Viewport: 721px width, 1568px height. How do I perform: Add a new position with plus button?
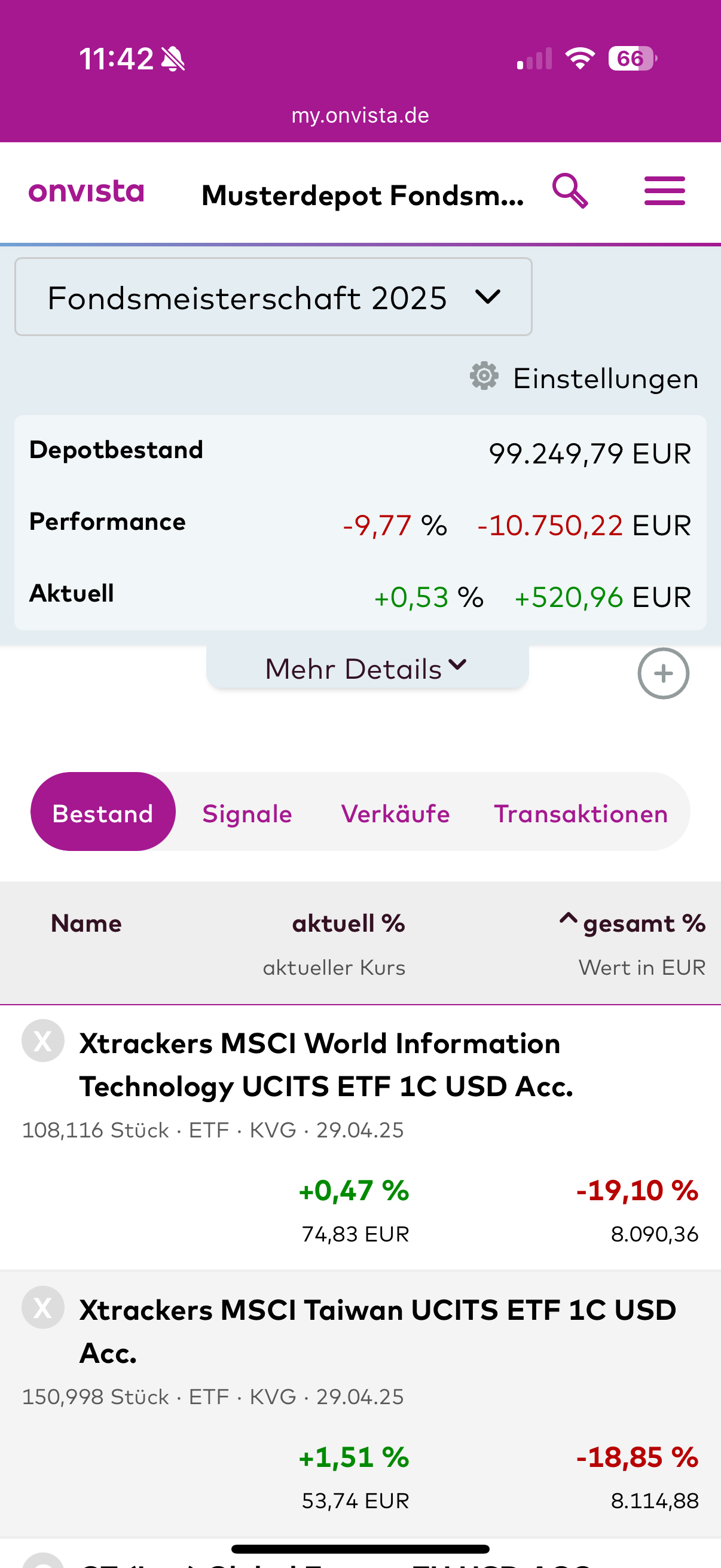(x=663, y=673)
